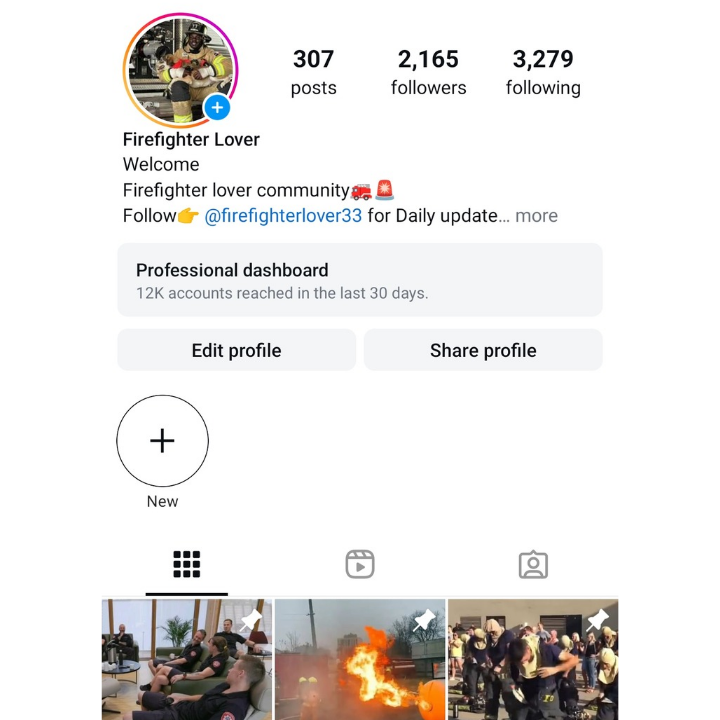Tap Share profile button
720x720 pixels.
click(483, 351)
